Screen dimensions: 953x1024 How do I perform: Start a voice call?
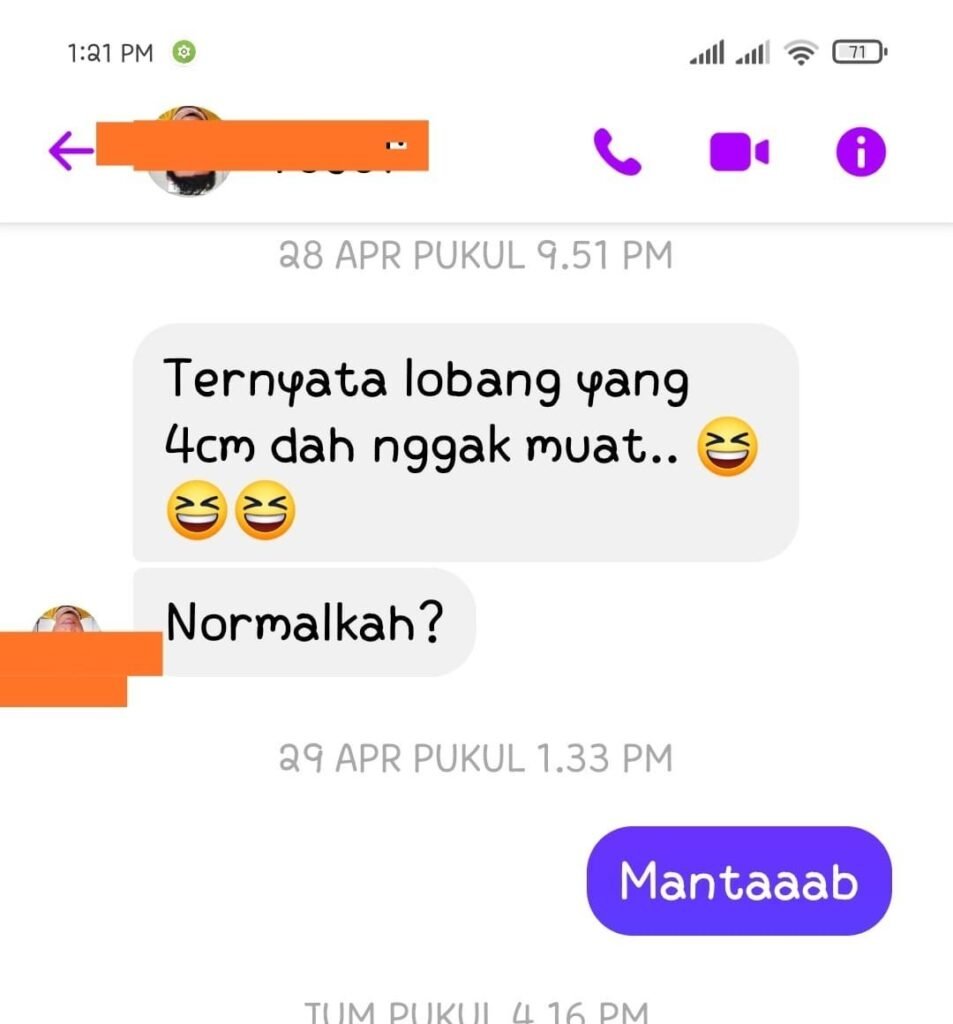(617, 152)
